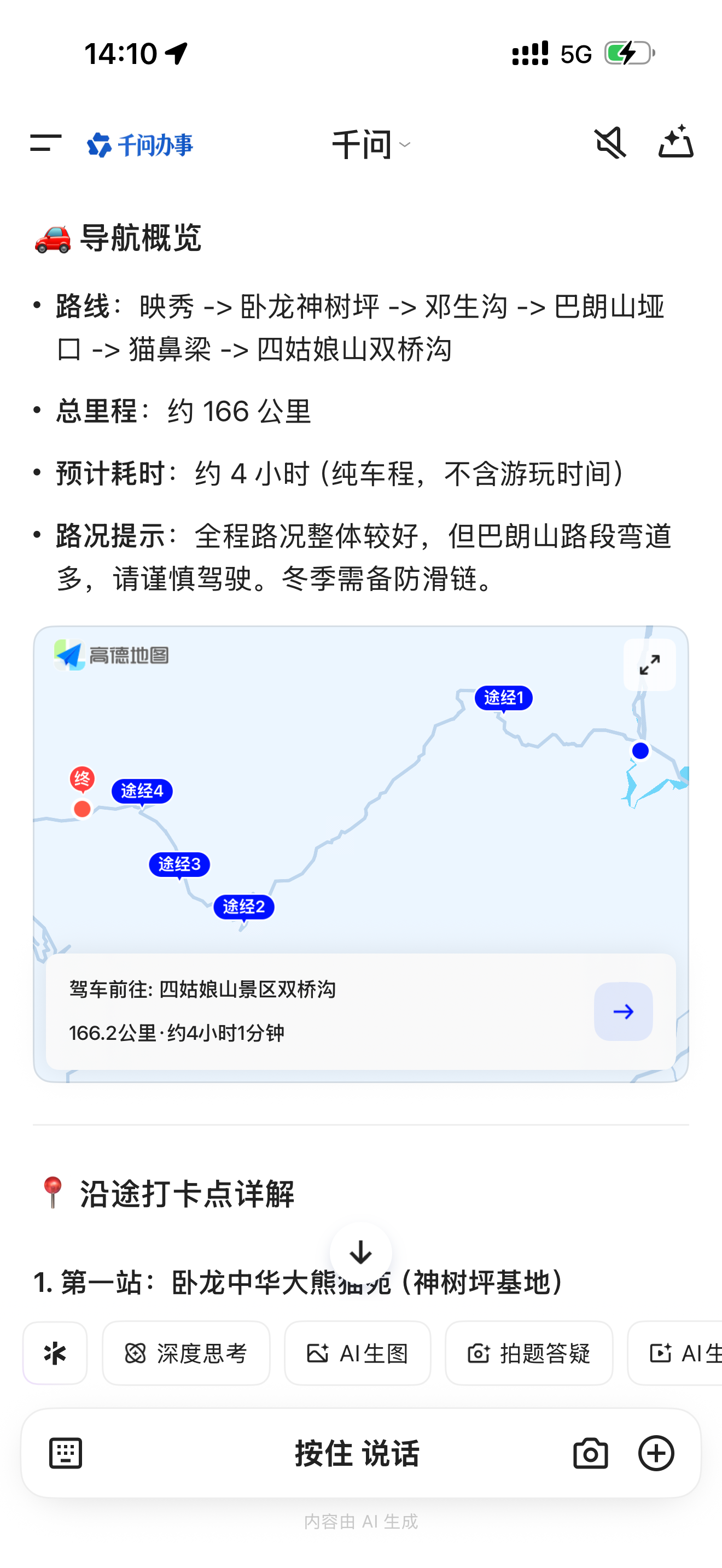Toggle the muted speaker icon
722x1568 pixels.
pos(609,143)
